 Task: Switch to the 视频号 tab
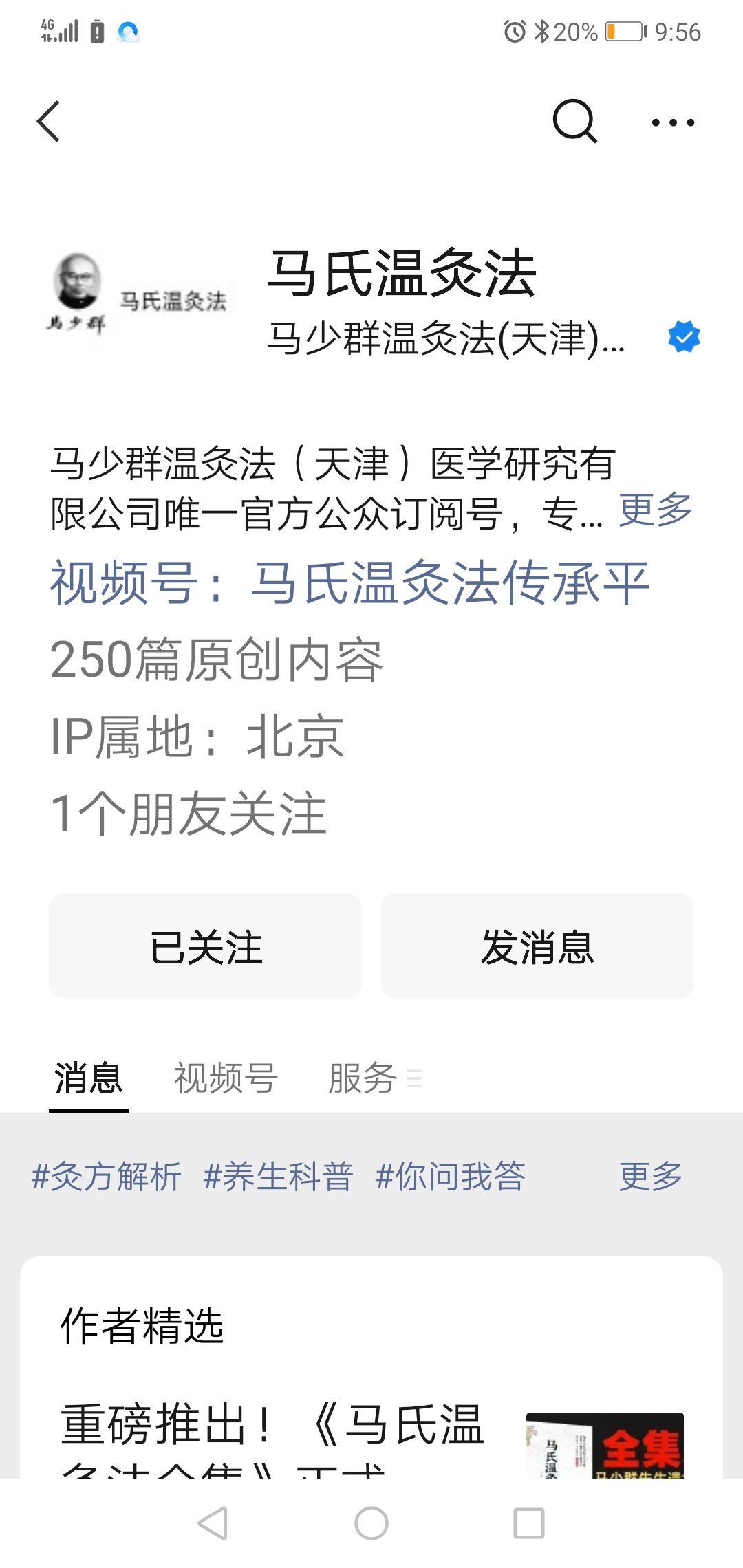[226, 1078]
